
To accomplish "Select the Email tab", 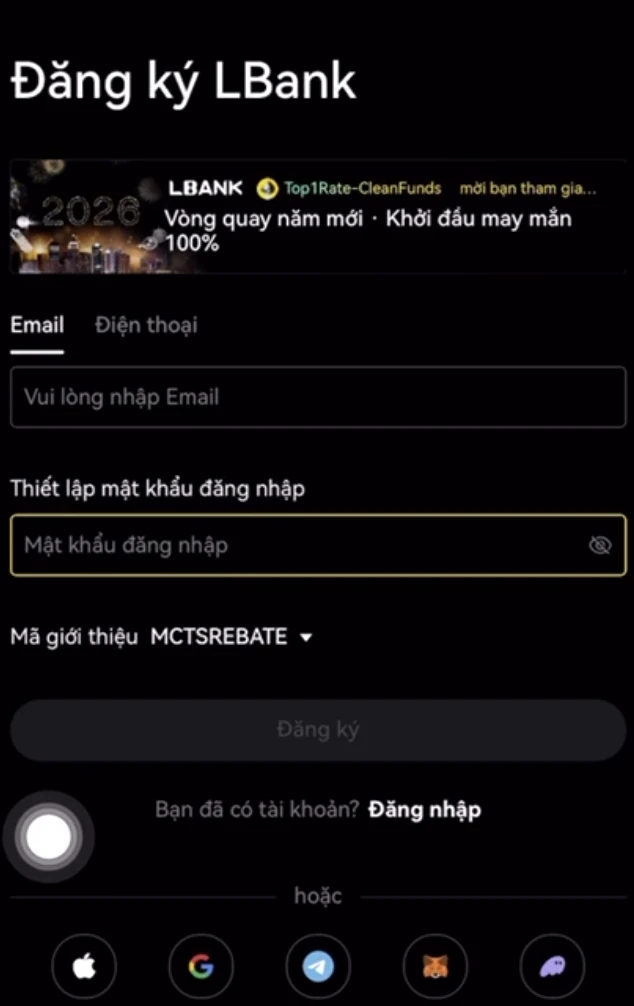I will click(37, 325).
